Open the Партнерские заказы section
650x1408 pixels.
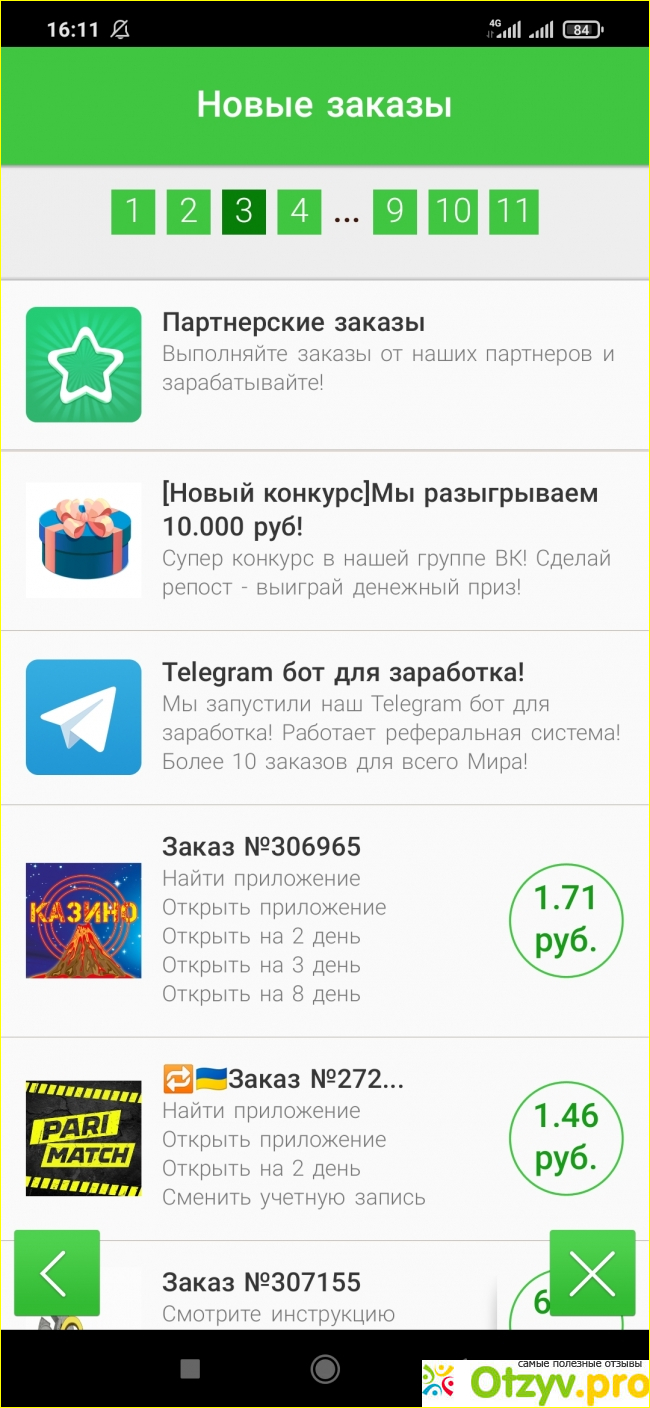pyautogui.click(x=325, y=365)
